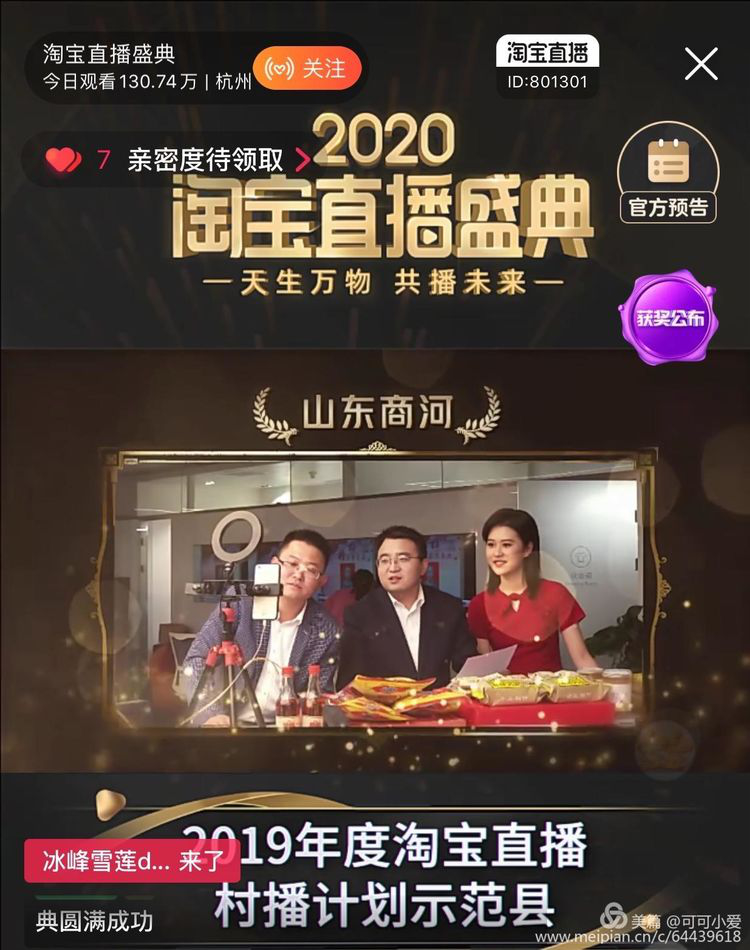Toggle follow status via the 关注 button
The height and width of the screenshot is (950, 750).
[x=305, y=66]
